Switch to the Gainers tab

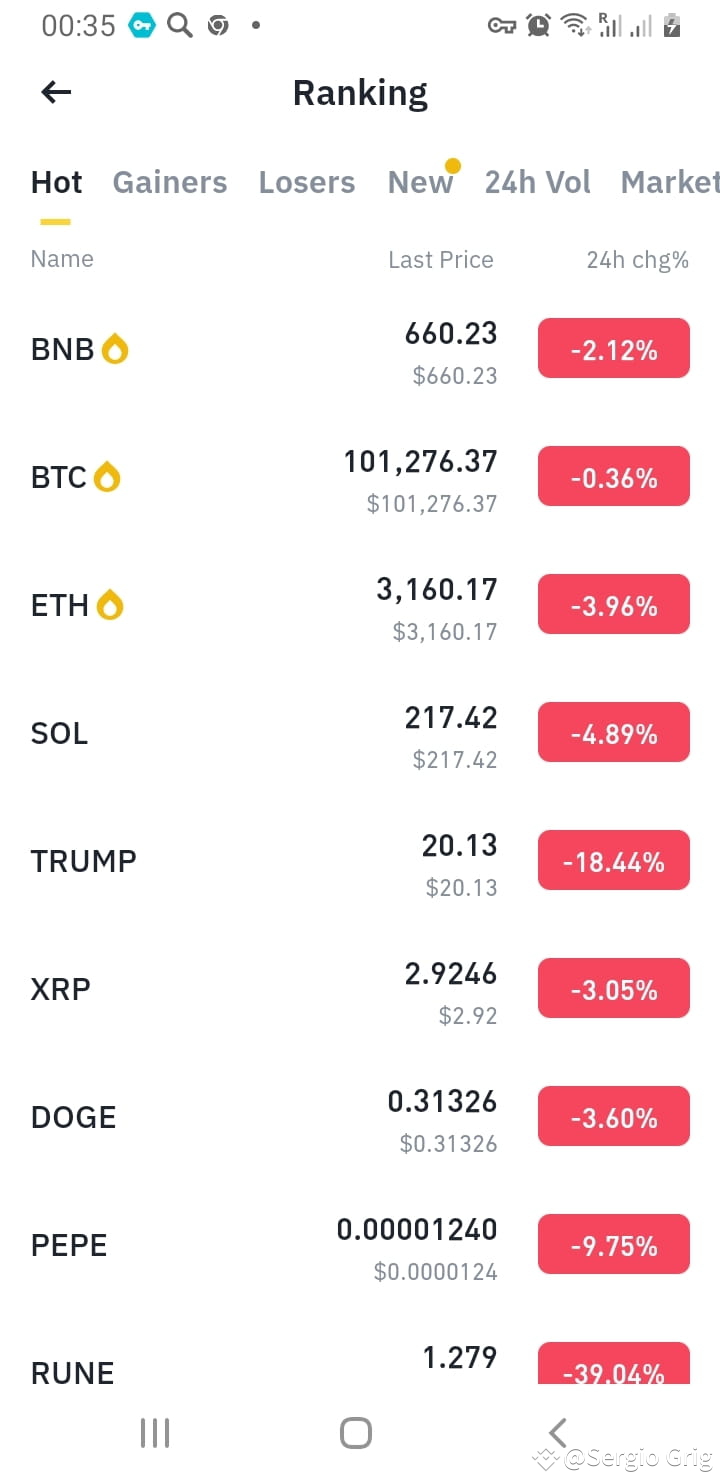click(170, 182)
